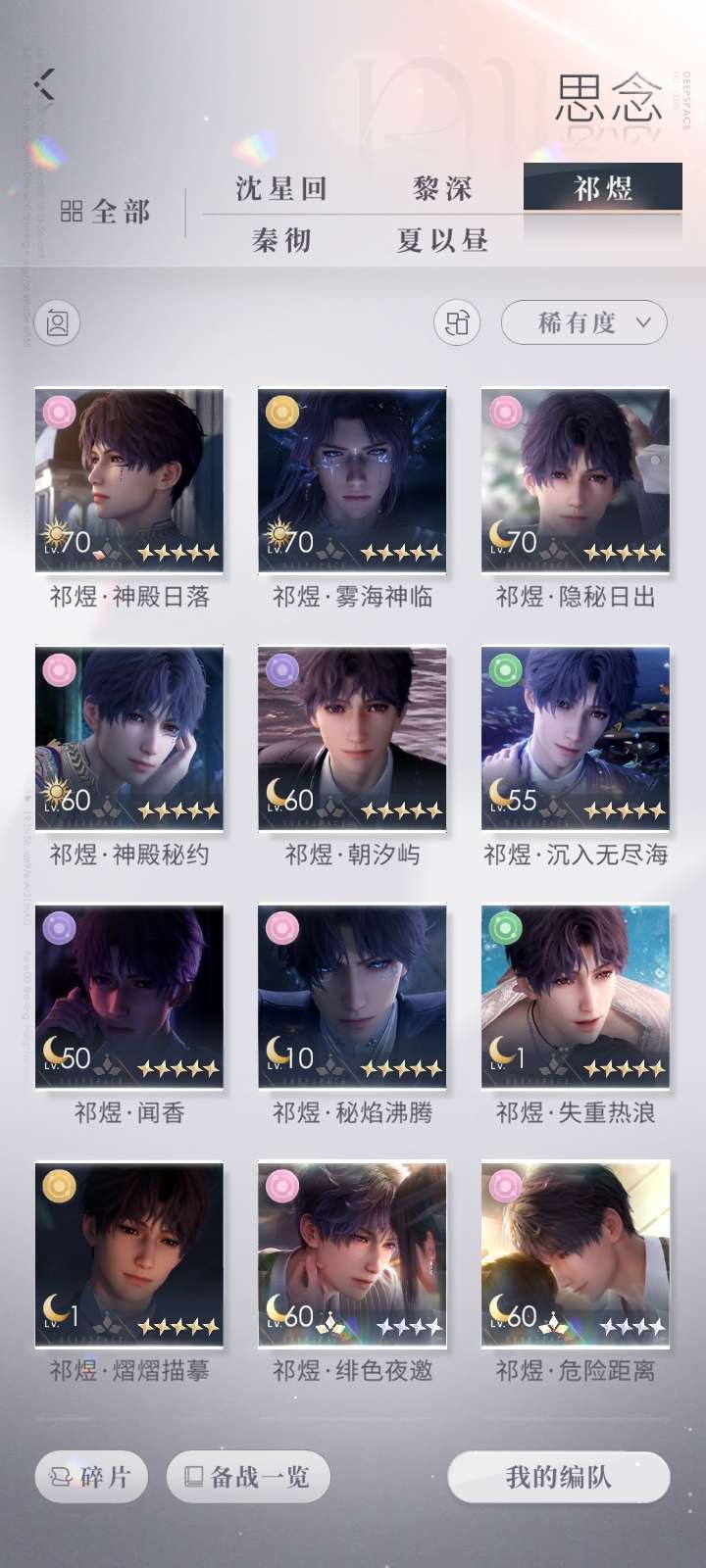Switch to the 夏以昼 tab
Viewport: 706px width, 1568px height.
click(x=443, y=240)
